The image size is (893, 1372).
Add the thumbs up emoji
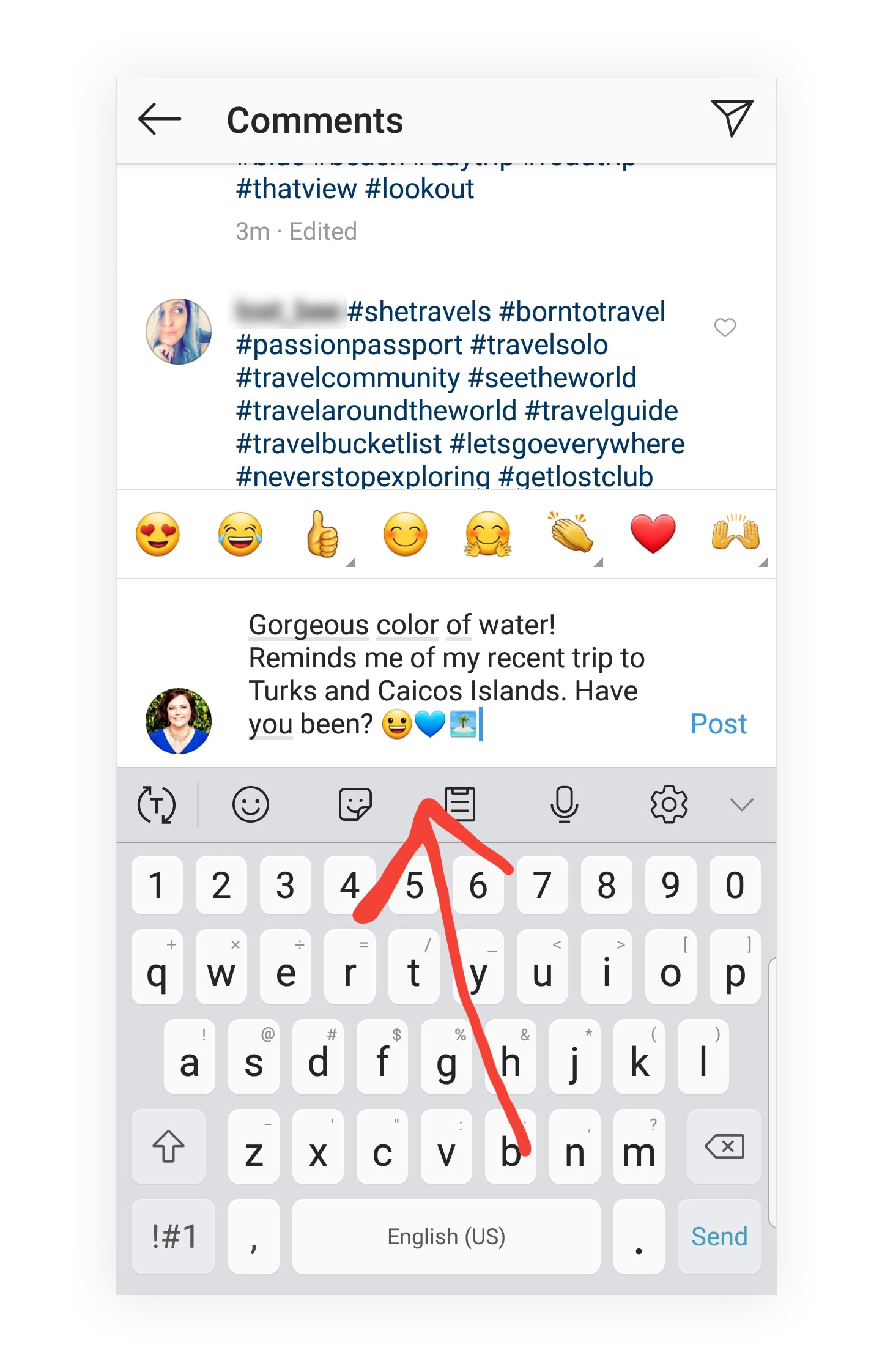click(322, 534)
